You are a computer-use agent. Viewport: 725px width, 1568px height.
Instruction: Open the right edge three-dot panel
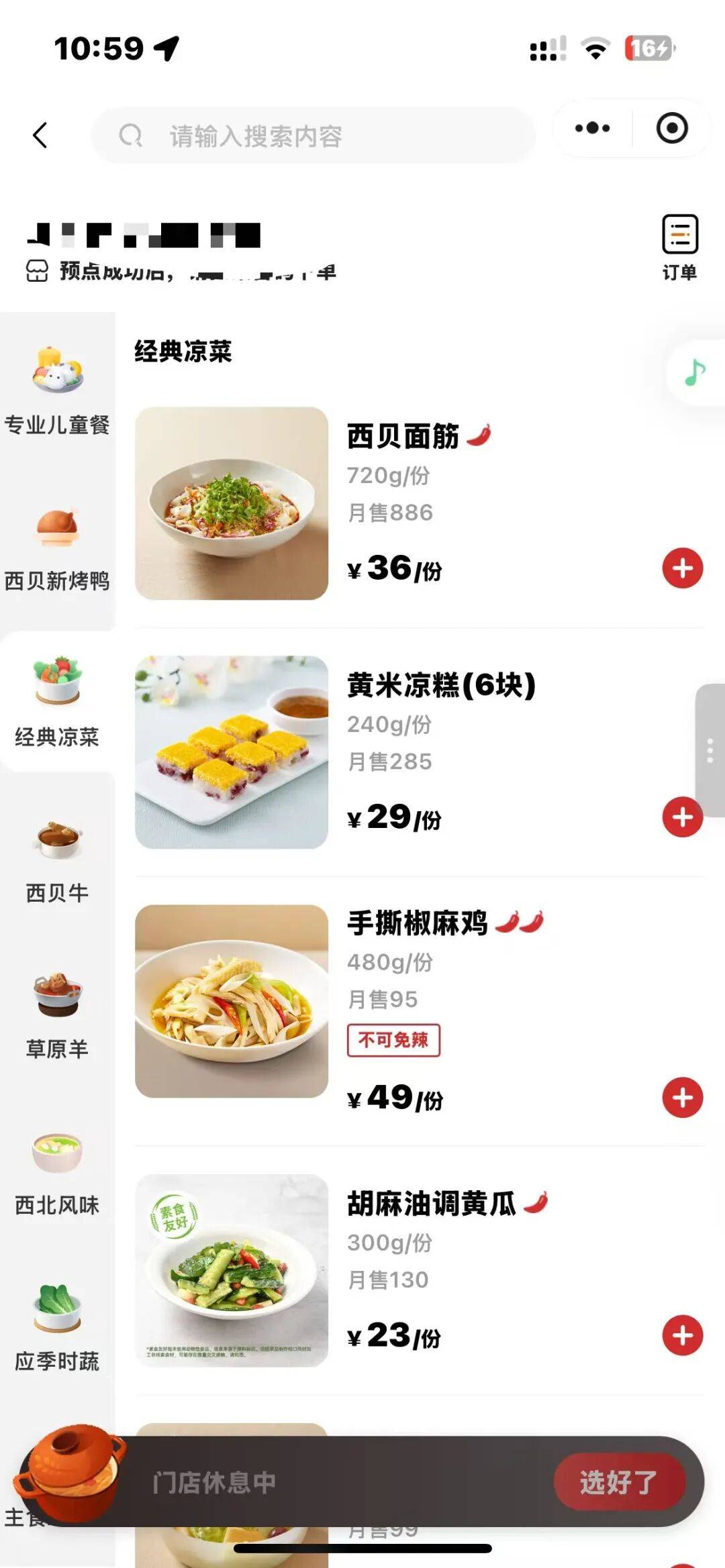pyautogui.click(x=710, y=751)
